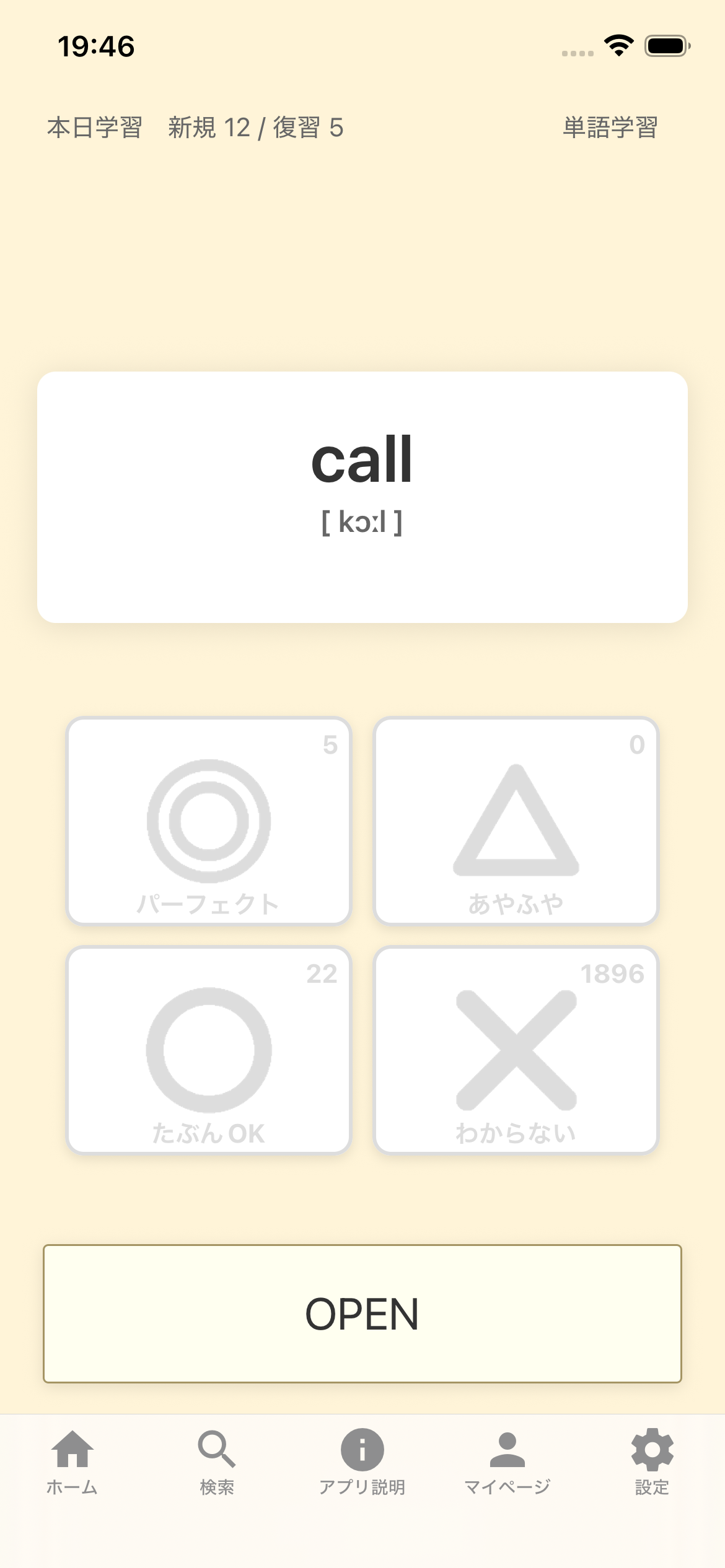Mark the word as パーフェクト
This screenshot has height=1568, width=725.
209,821
